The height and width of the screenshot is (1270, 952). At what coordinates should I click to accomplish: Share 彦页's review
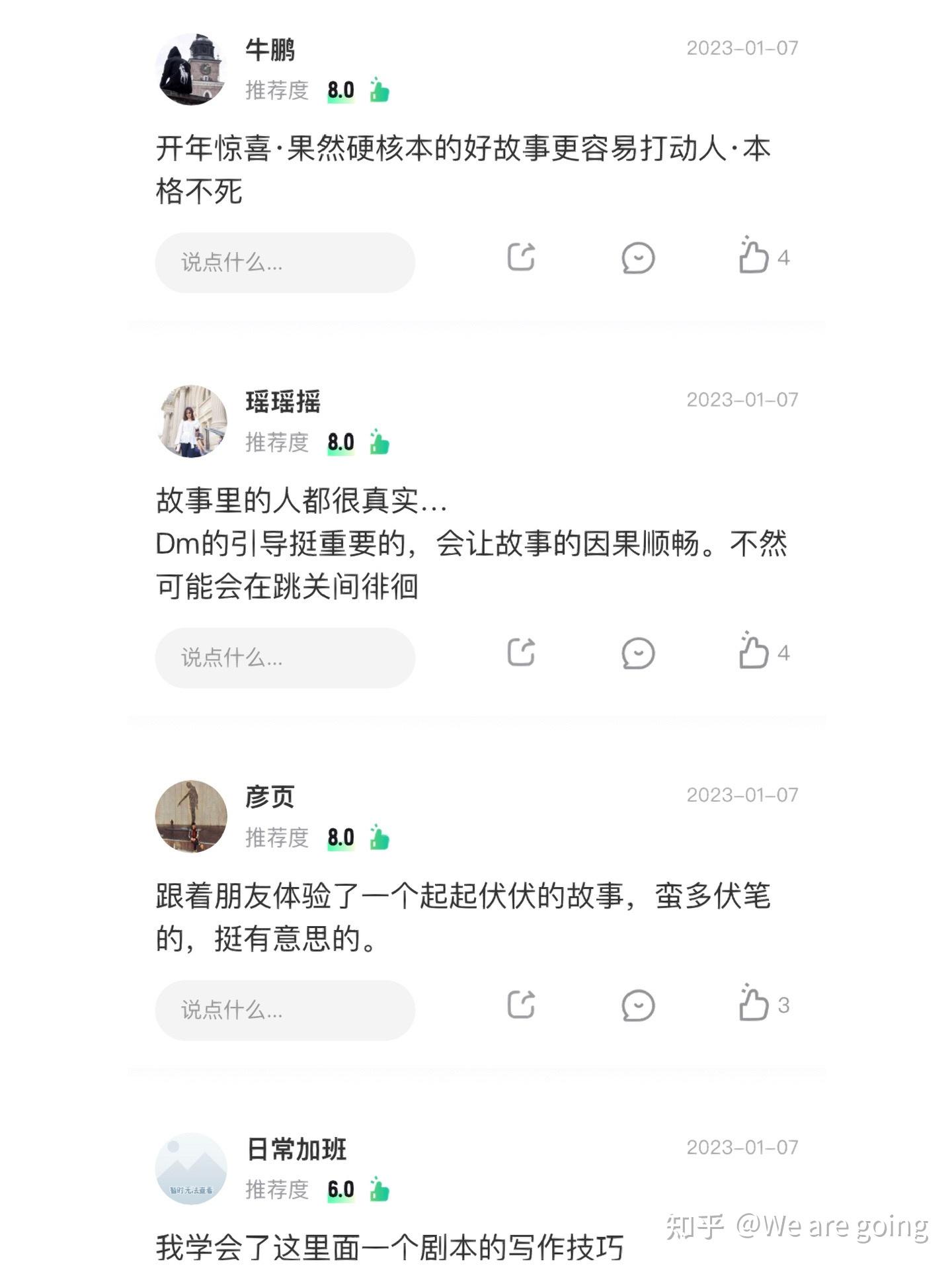pos(521,1005)
